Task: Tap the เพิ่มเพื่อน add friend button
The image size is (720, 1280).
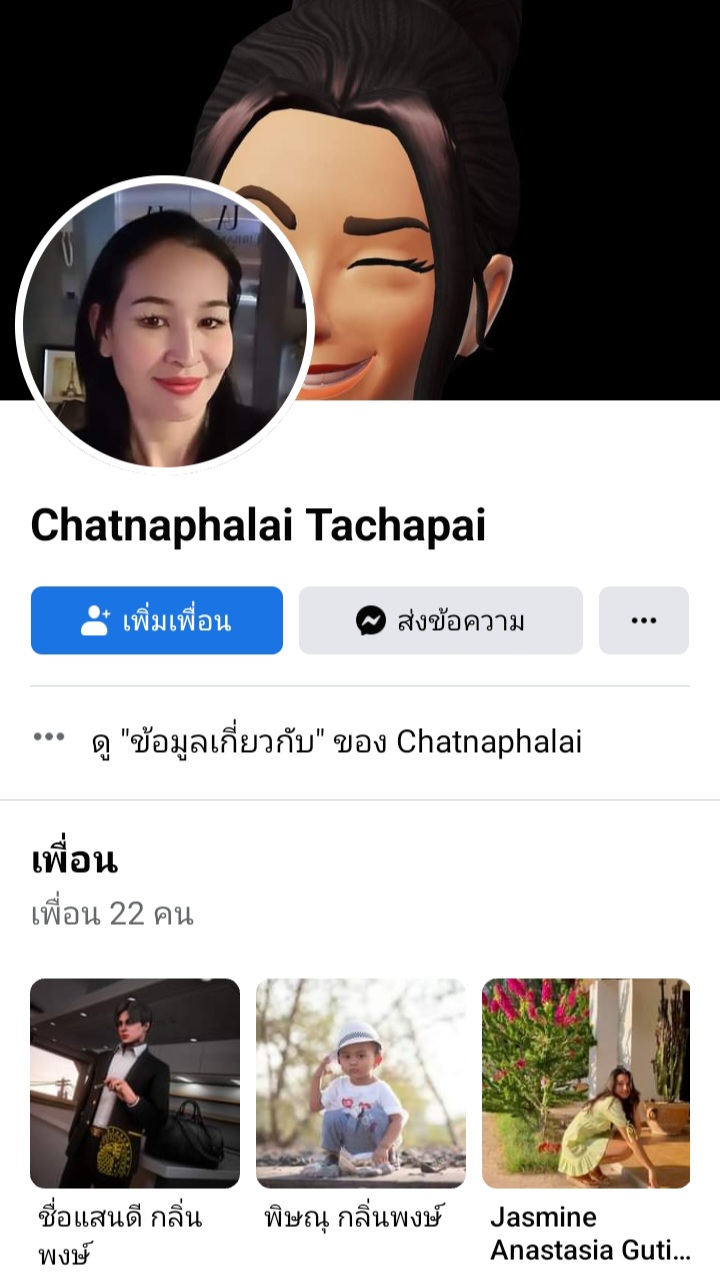Action: coord(157,620)
